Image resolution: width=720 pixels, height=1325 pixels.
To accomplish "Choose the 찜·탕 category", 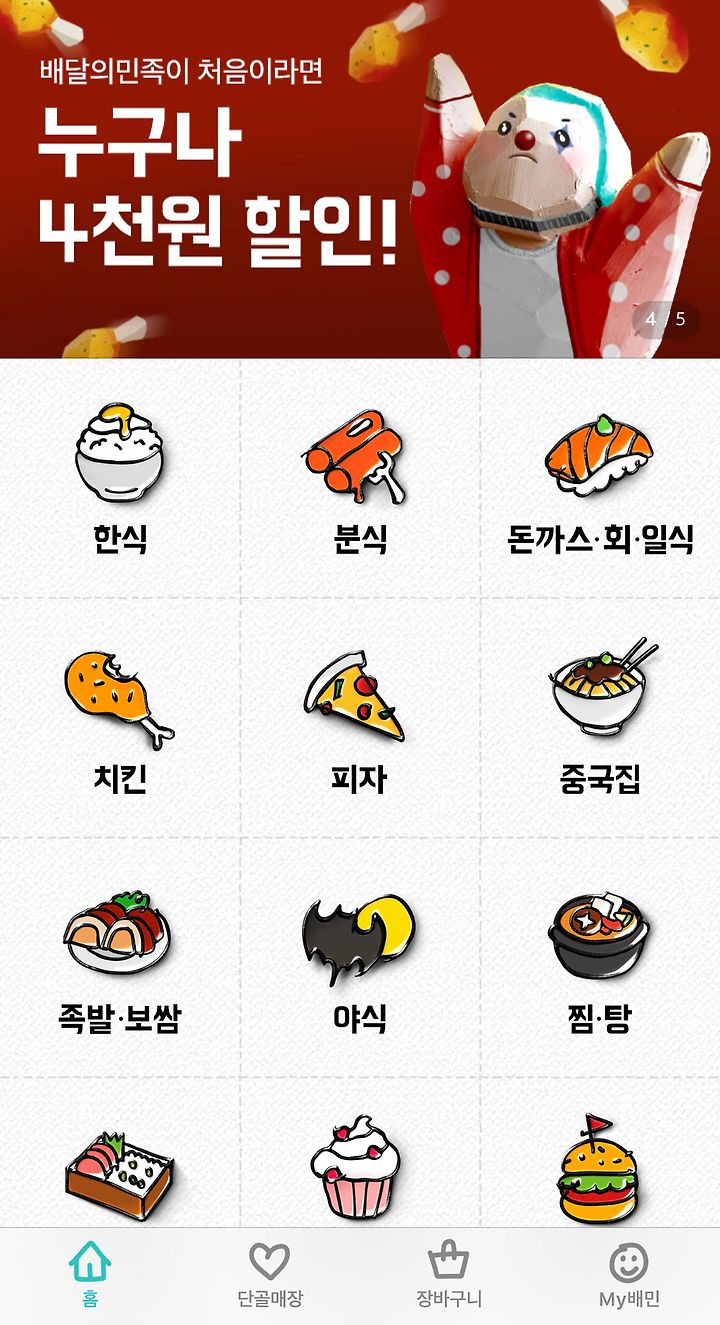I will coord(600,957).
